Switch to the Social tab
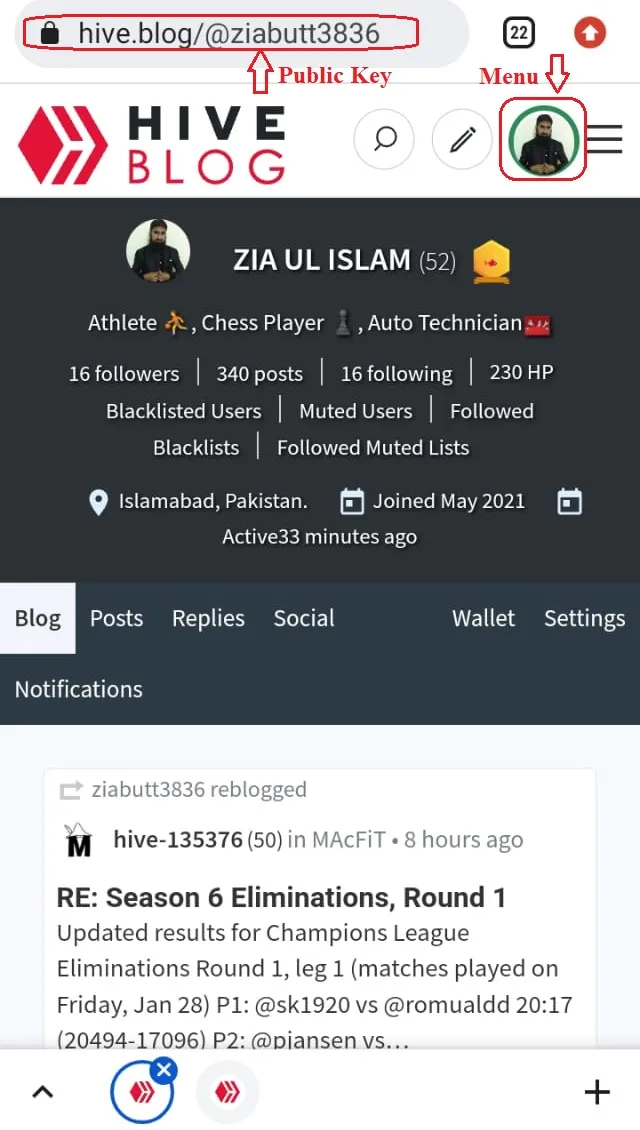 pyautogui.click(x=304, y=618)
